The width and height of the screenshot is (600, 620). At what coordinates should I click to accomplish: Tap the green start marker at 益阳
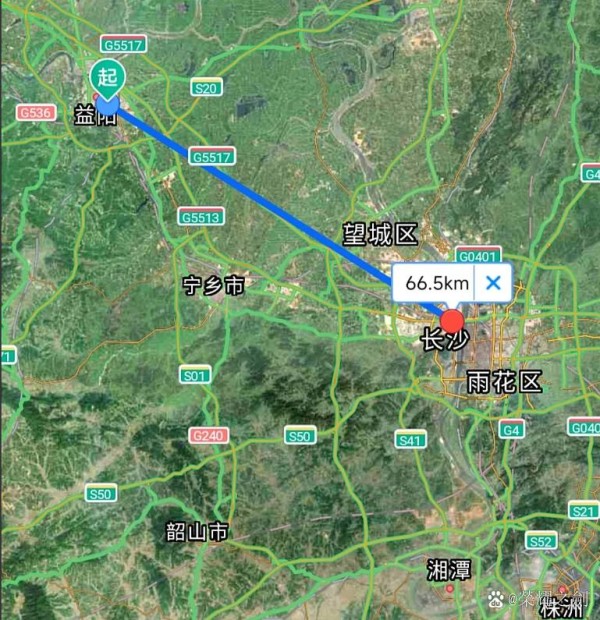click(107, 77)
